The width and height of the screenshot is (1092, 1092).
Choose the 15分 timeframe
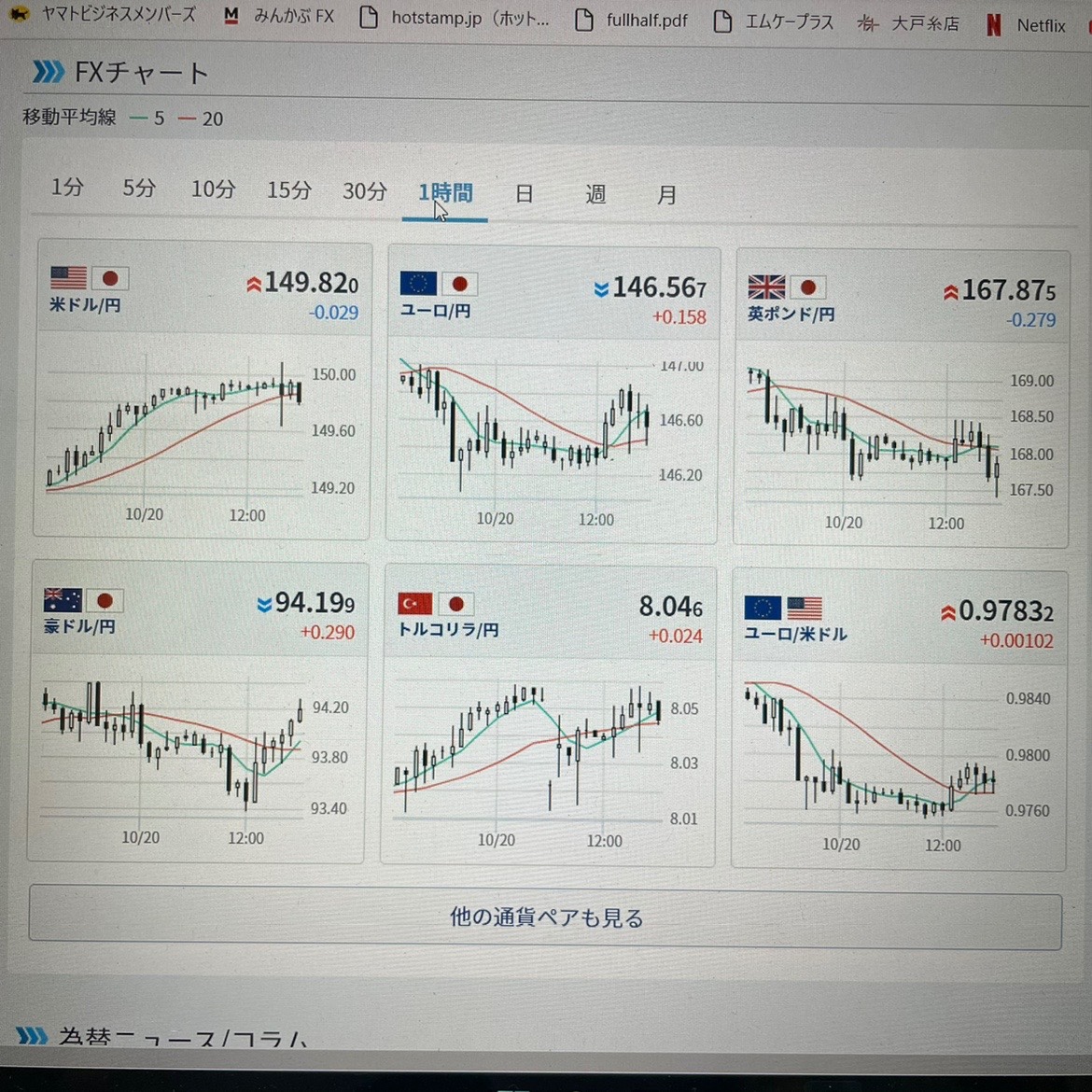point(288,190)
